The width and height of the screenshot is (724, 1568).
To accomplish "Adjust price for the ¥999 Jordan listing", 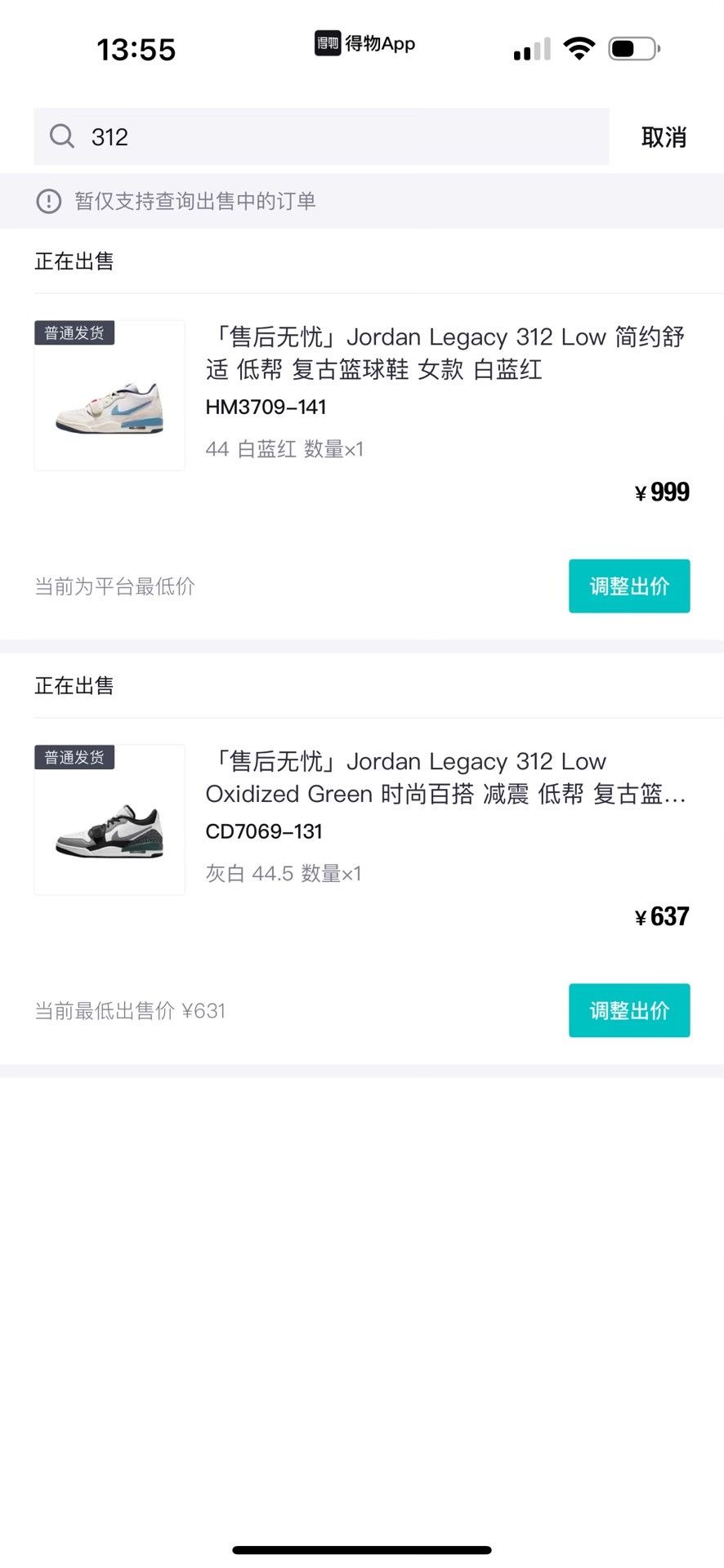I will tap(629, 586).
